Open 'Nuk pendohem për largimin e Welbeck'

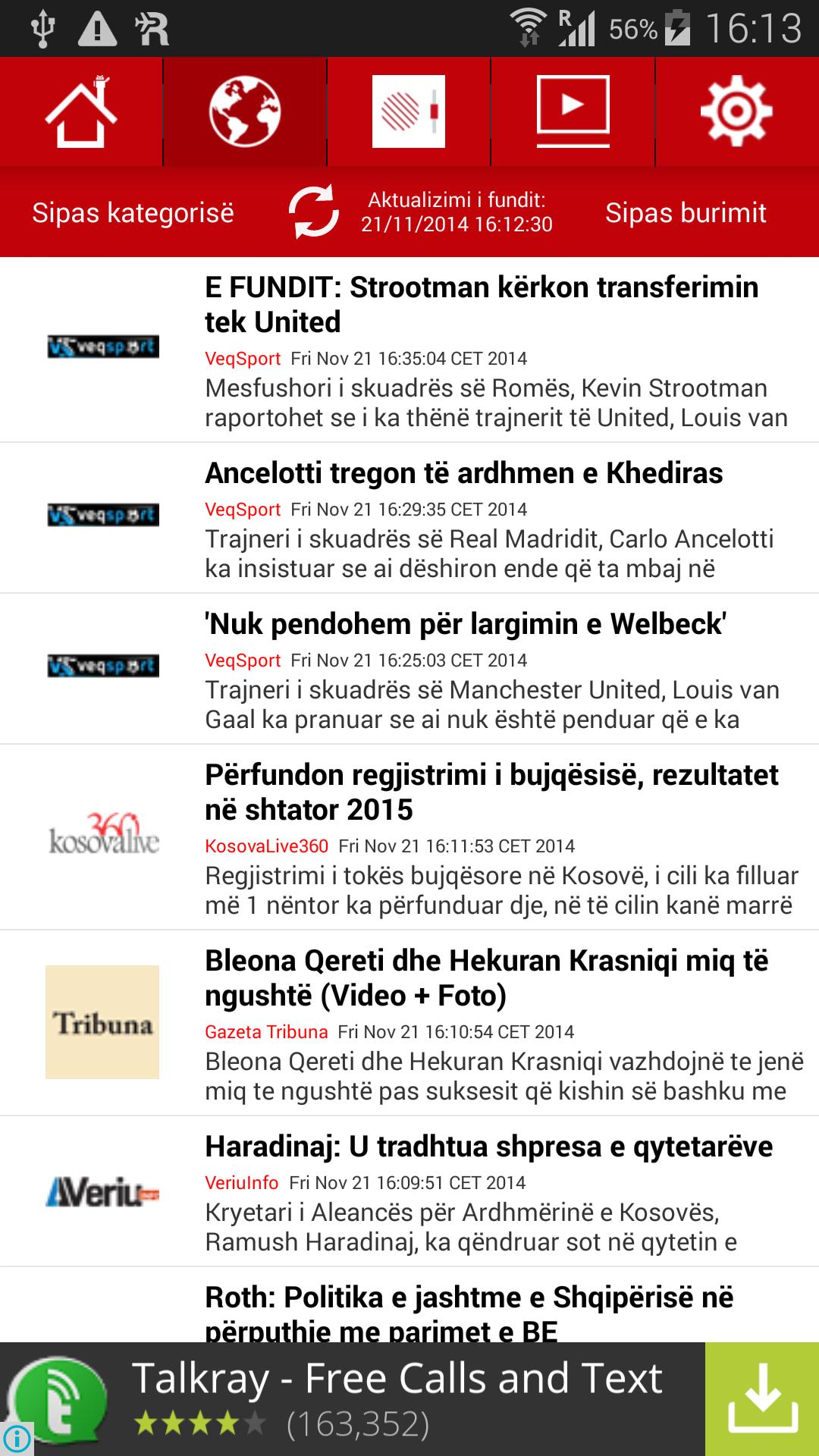point(466,624)
